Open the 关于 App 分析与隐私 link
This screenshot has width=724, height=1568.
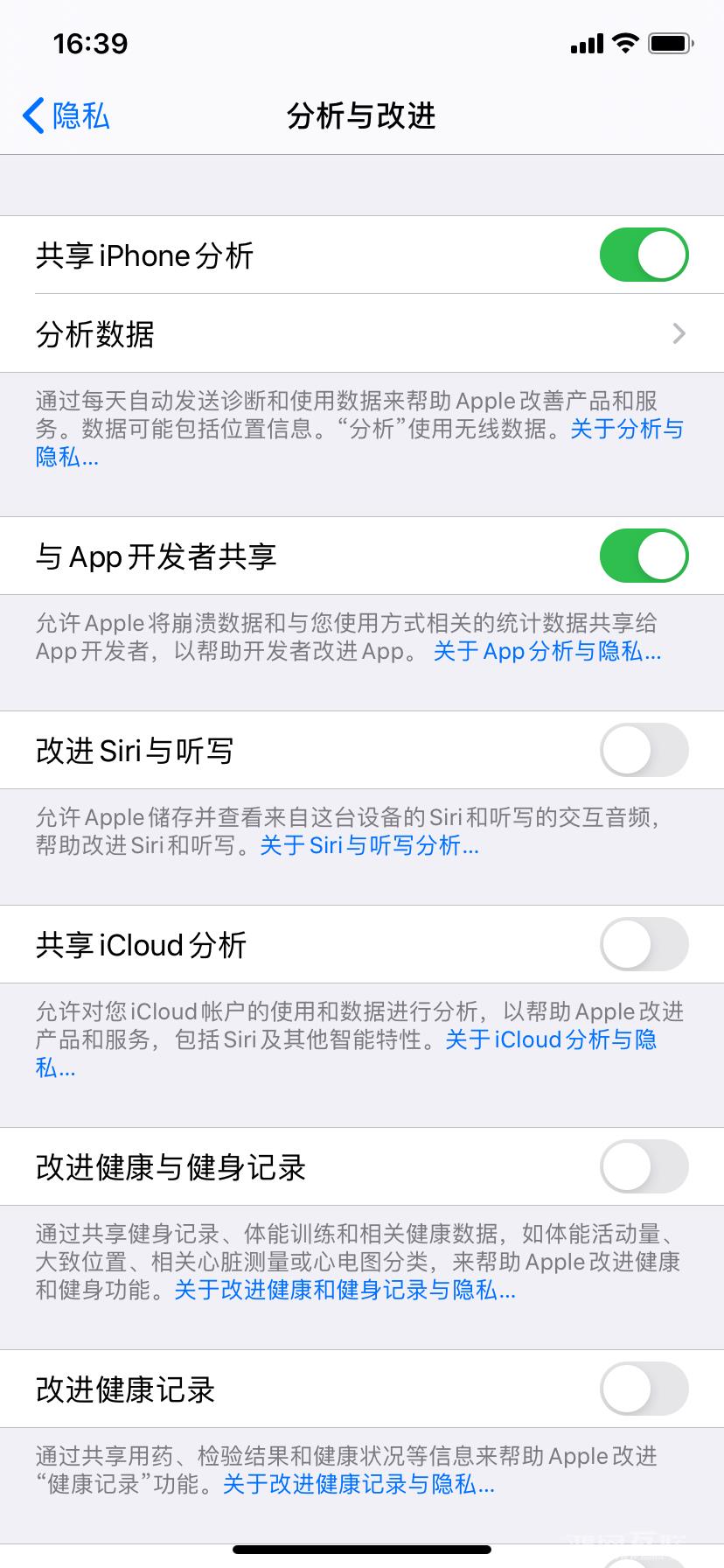[547, 651]
